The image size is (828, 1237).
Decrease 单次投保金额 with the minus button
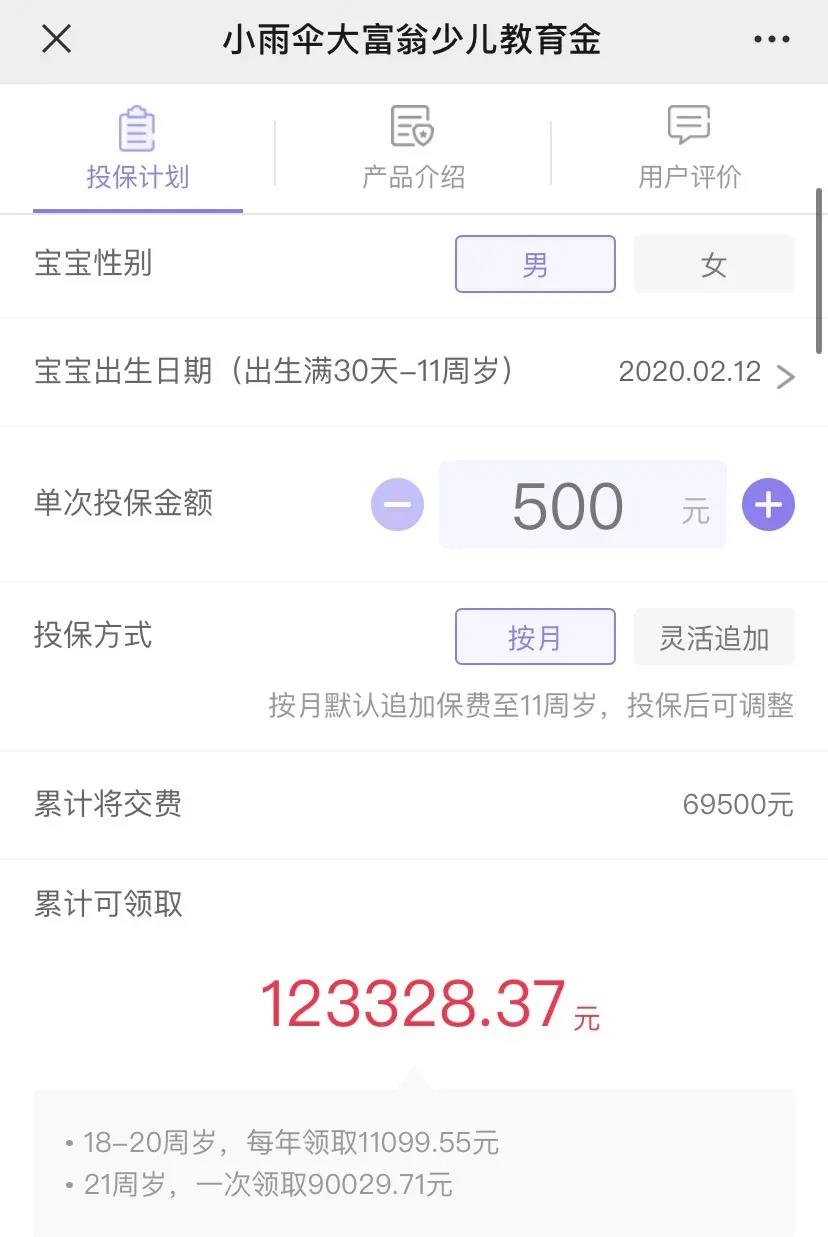tap(397, 505)
